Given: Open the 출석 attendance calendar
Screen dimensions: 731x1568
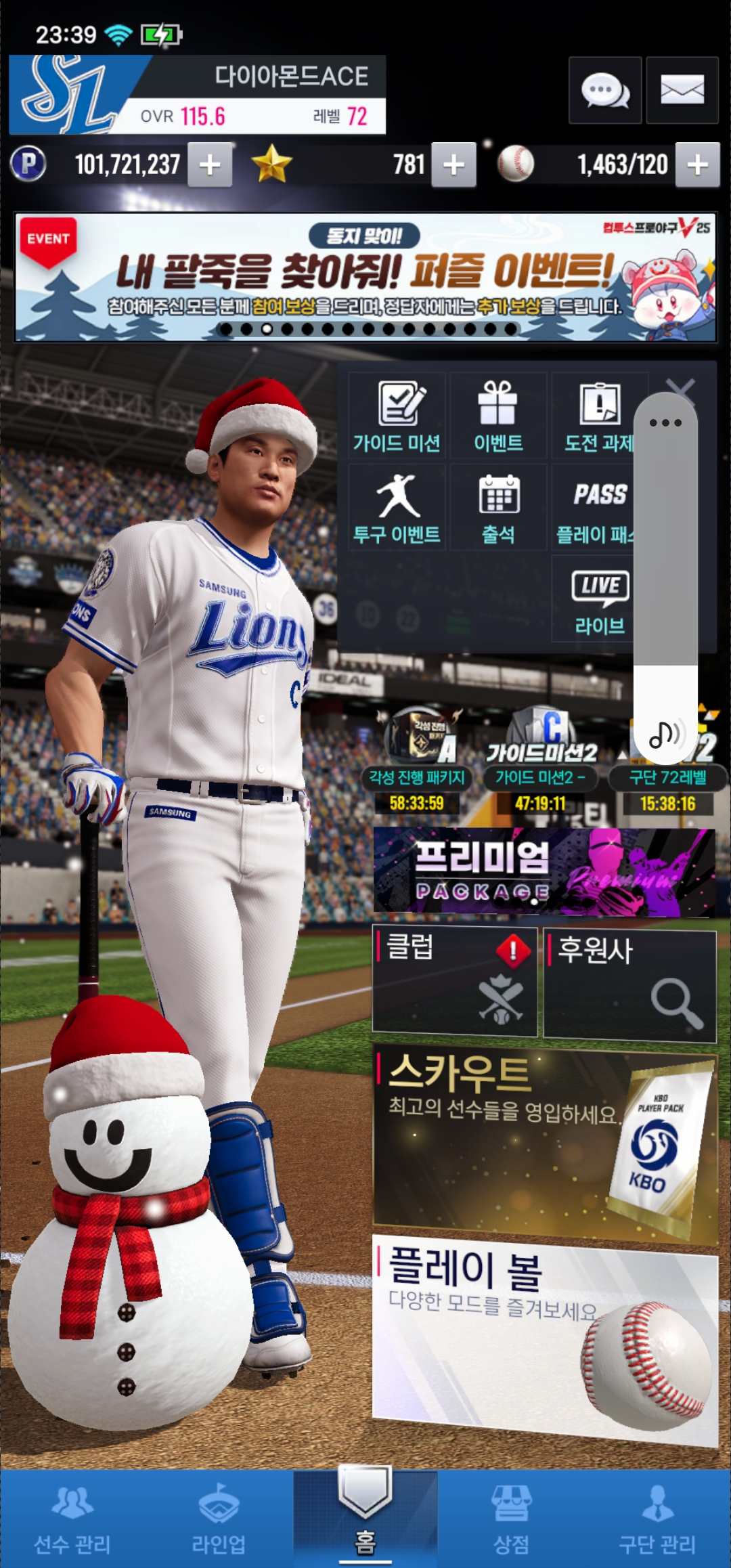Looking at the screenshot, I should 498,508.
